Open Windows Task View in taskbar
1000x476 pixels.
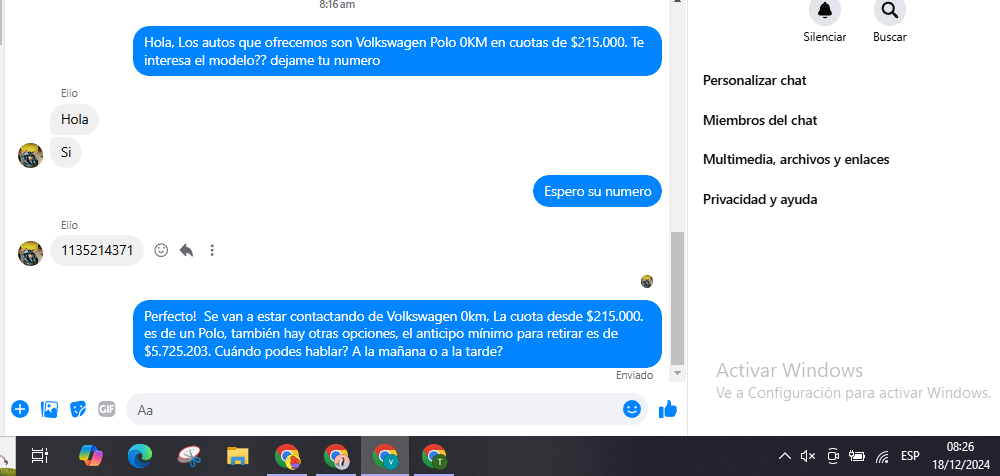[40, 456]
